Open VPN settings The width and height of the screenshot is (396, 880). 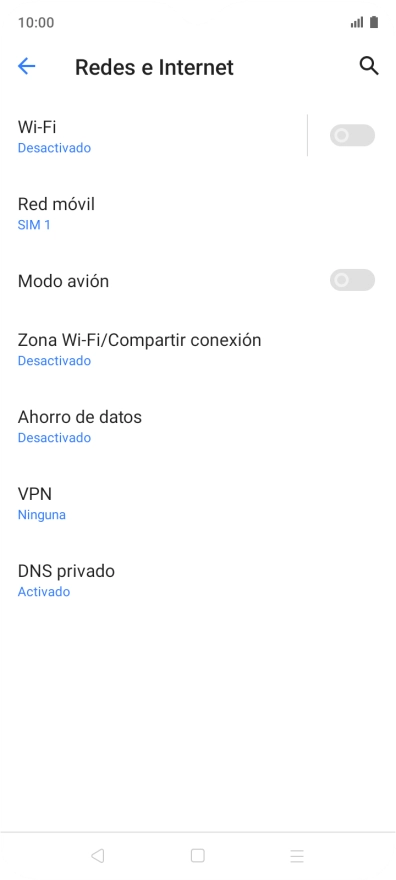(198, 503)
